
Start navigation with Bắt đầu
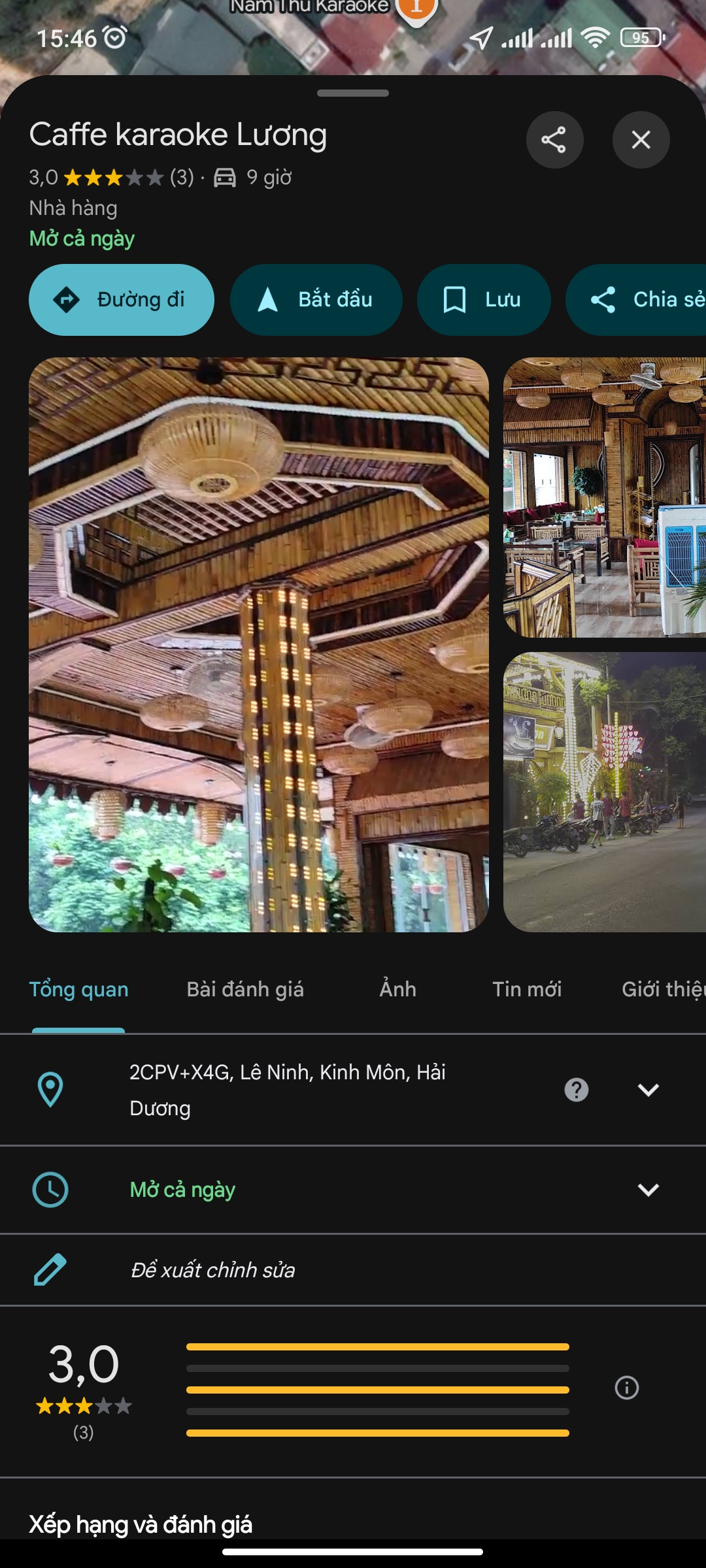point(316,300)
